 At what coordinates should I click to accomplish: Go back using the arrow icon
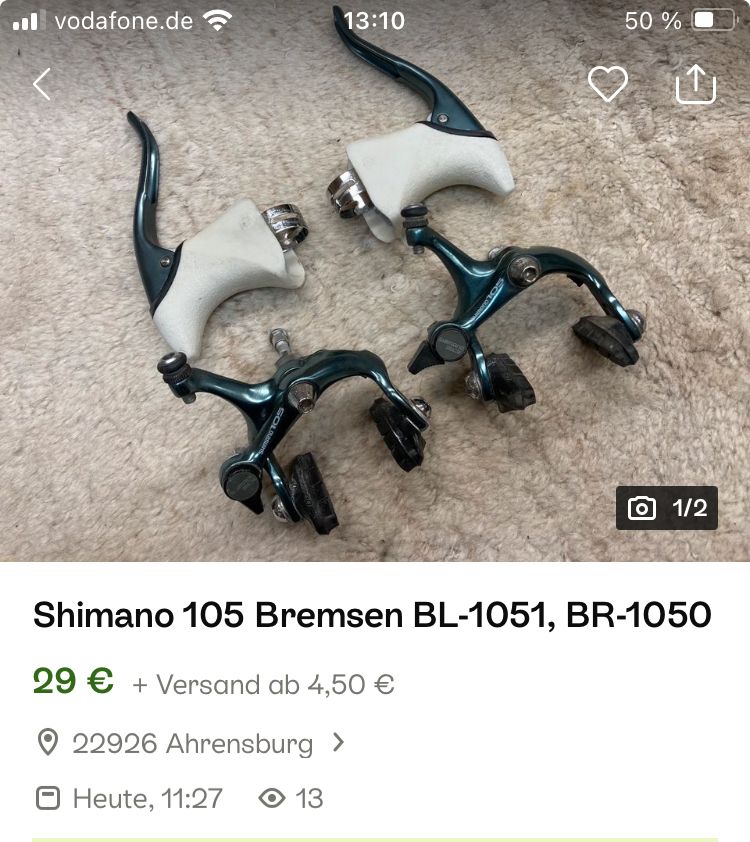coord(41,84)
